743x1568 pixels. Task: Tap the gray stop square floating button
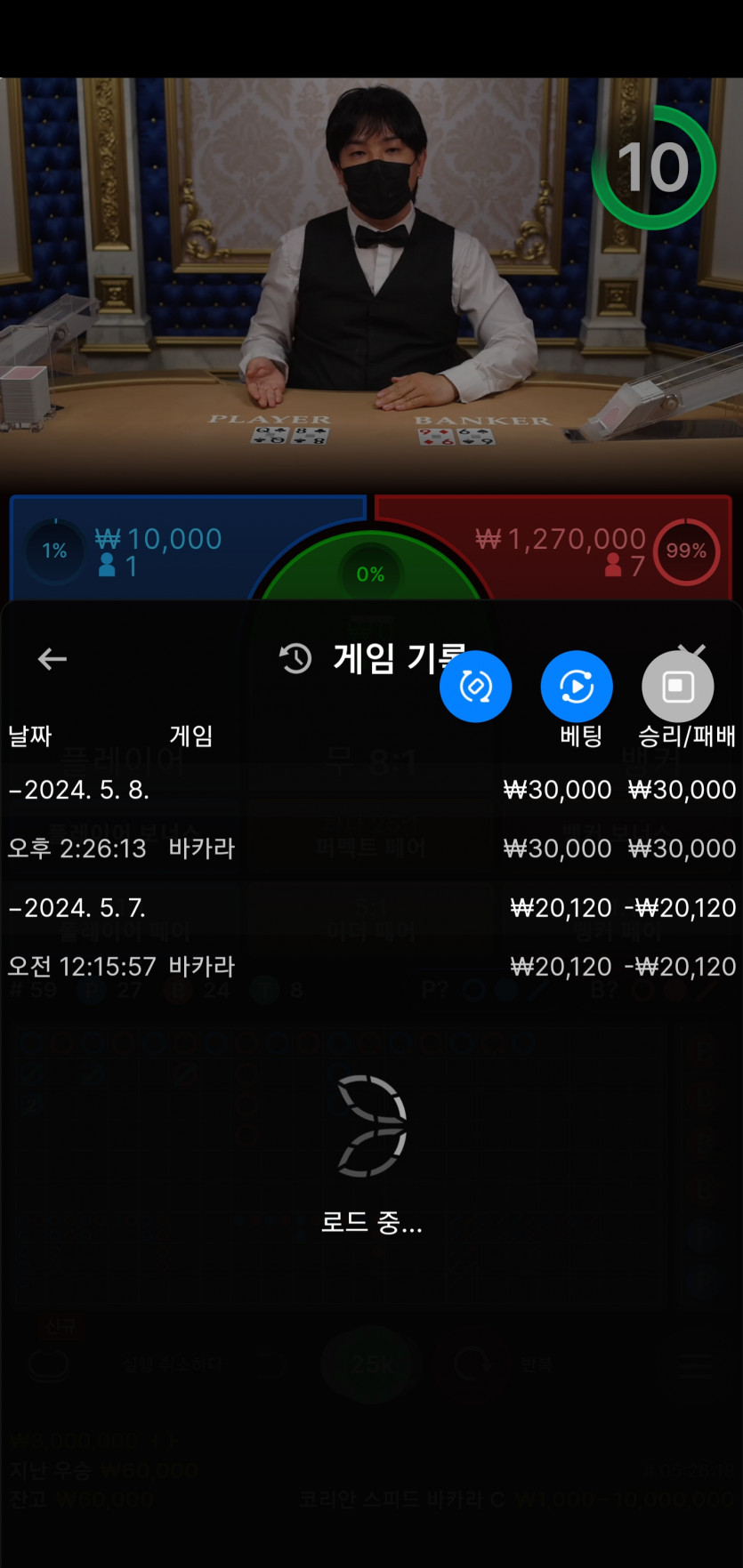point(678,687)
